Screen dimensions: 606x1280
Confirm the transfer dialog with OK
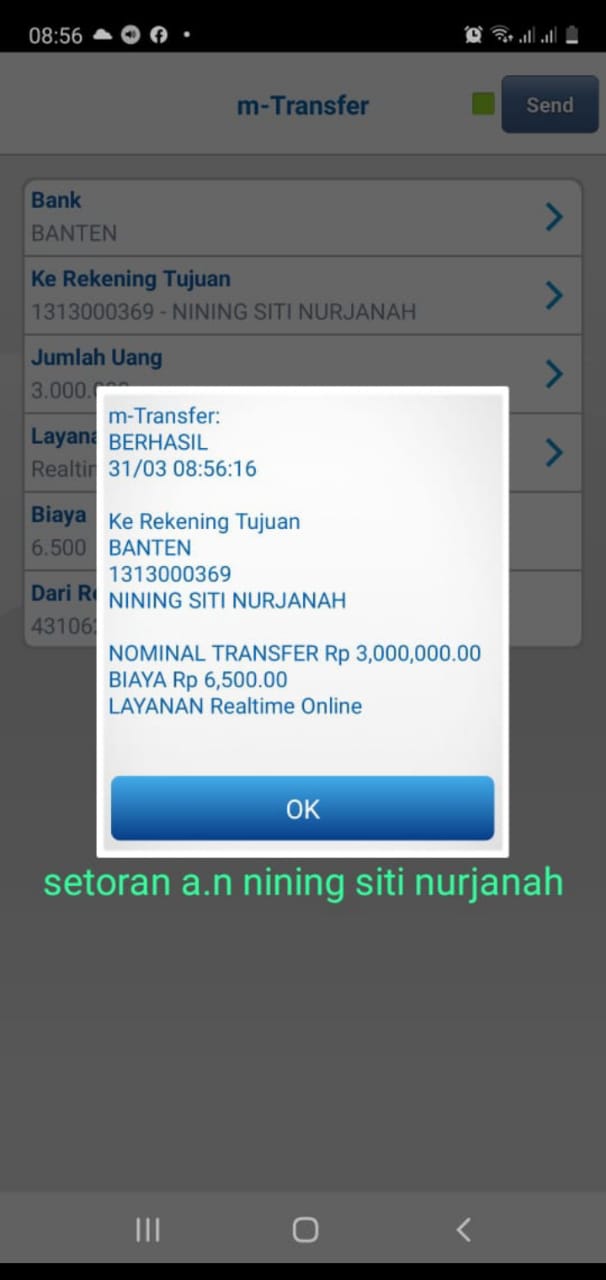click(x=302, y=808)
